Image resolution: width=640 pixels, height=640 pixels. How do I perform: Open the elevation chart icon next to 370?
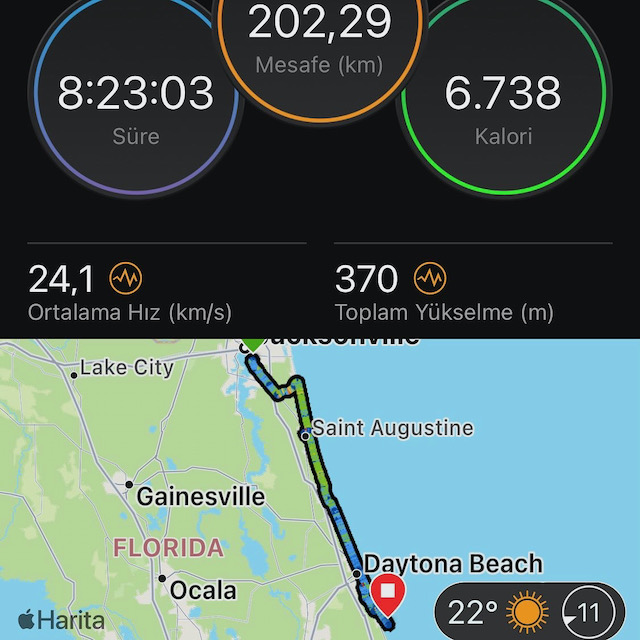pos(431,277)
